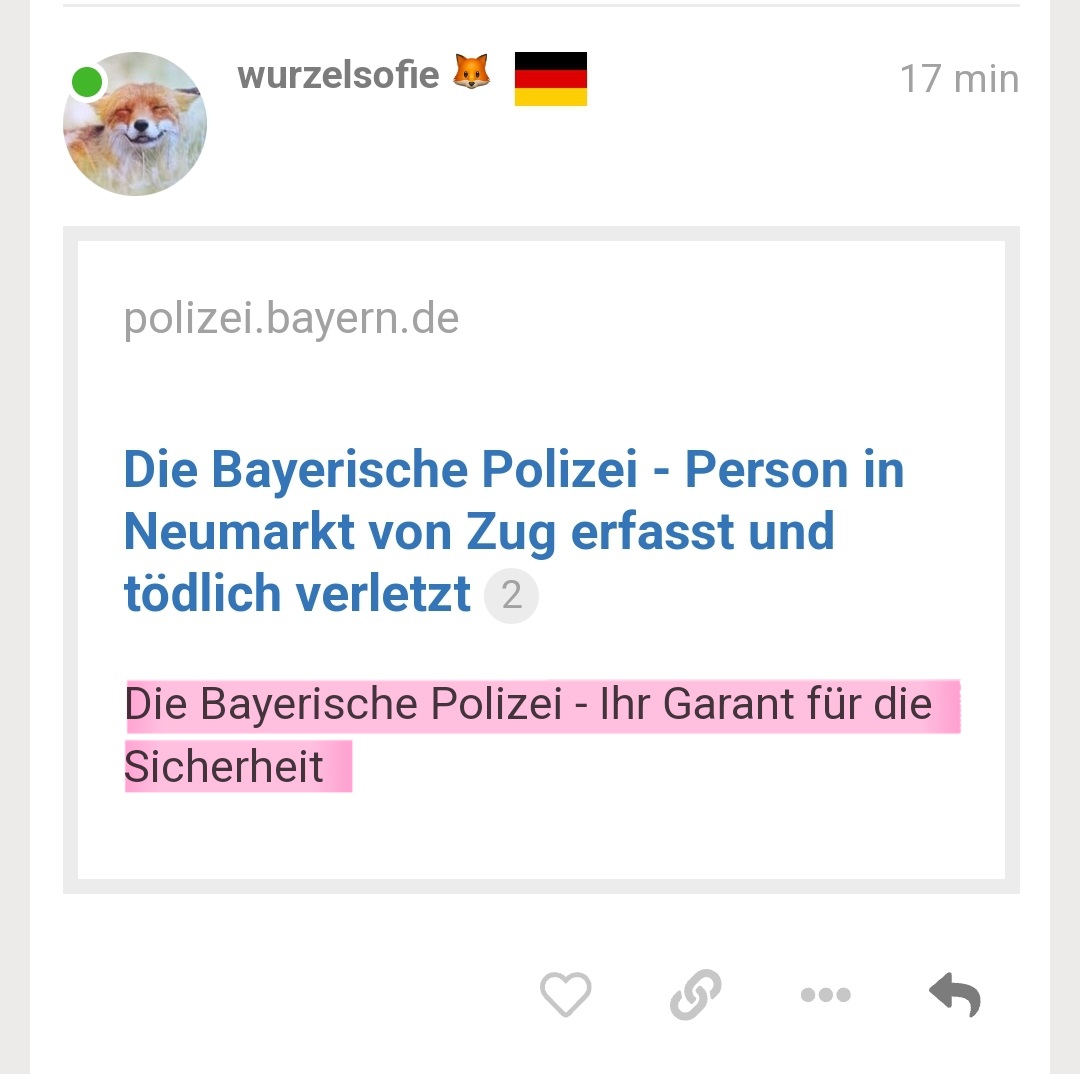Show the 2 clicks counter badge
The height and width of the screenshot is (1074, 1080).
pyautogui.click(x=511, y=596)
